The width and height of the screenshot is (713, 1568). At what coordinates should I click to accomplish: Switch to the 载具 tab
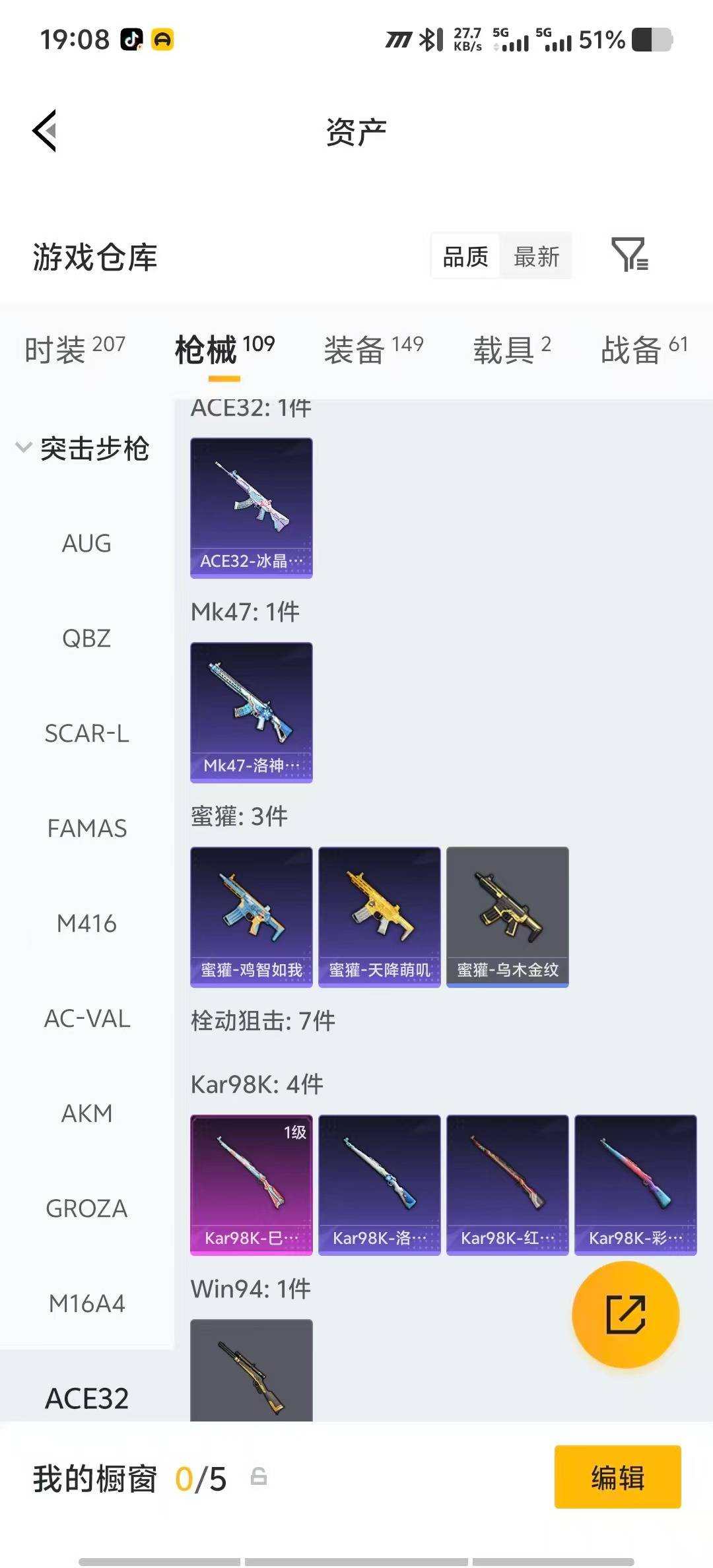coord(504,350)
